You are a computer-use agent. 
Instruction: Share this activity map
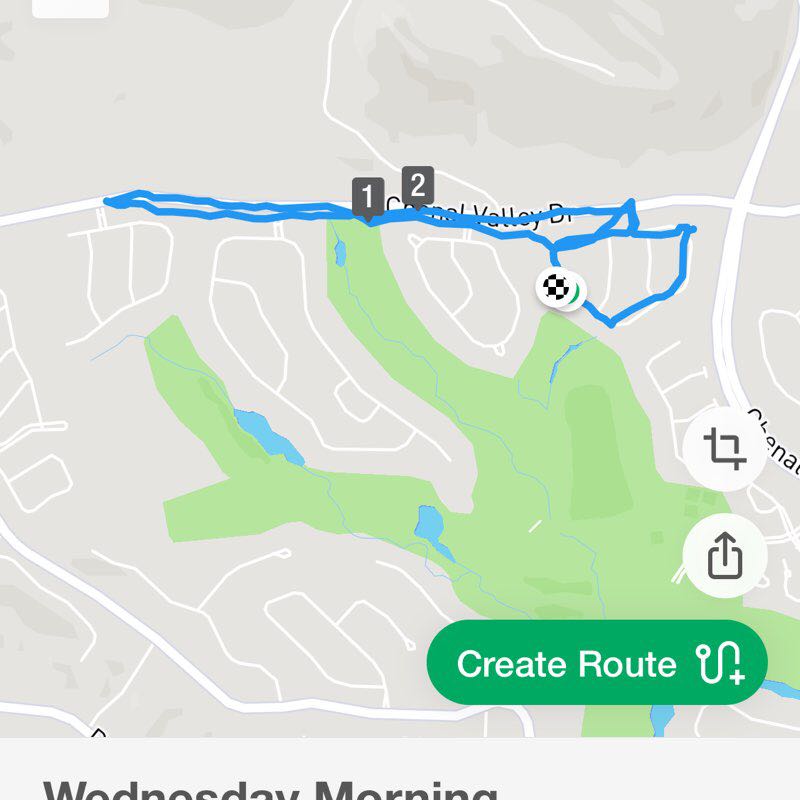725,556
